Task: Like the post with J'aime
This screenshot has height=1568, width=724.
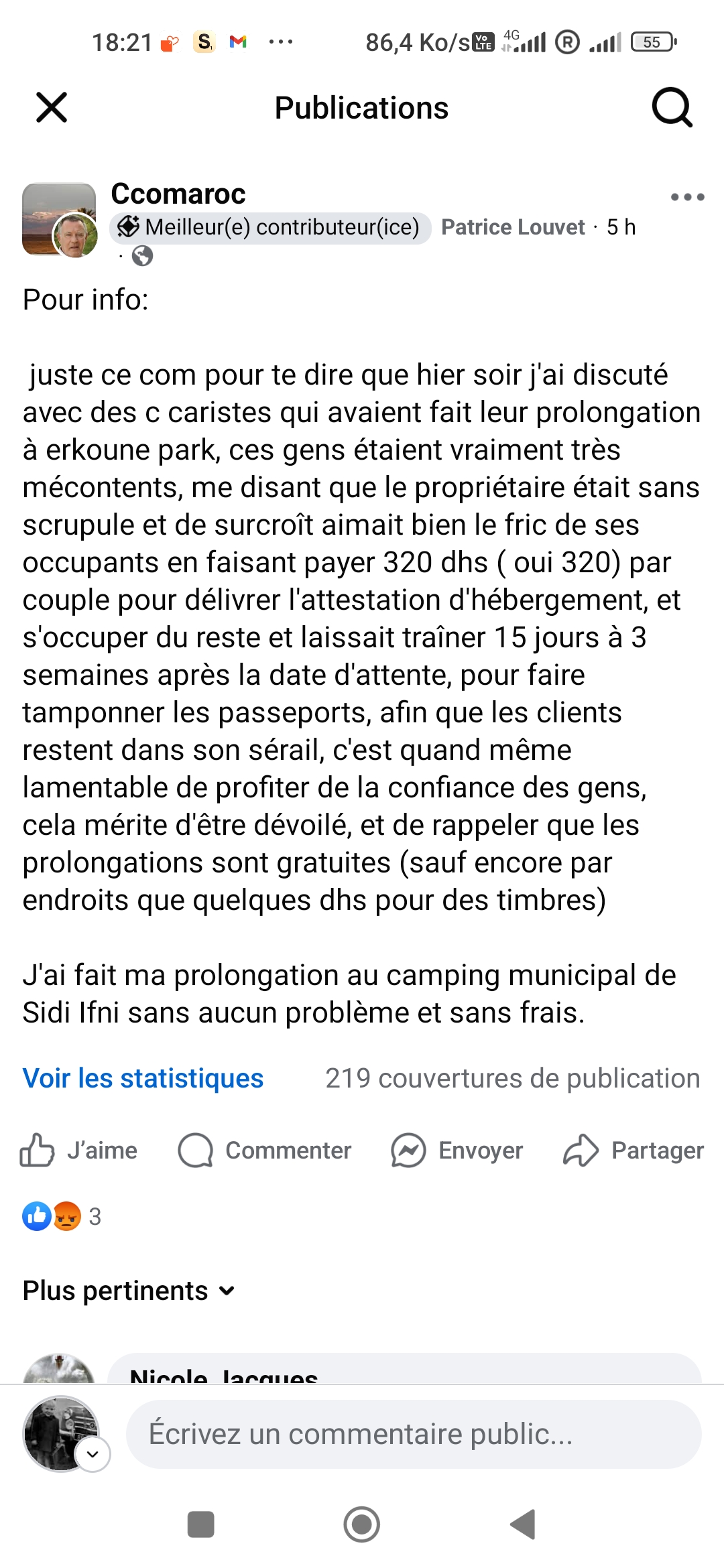Action: (x=78, y=1150)
